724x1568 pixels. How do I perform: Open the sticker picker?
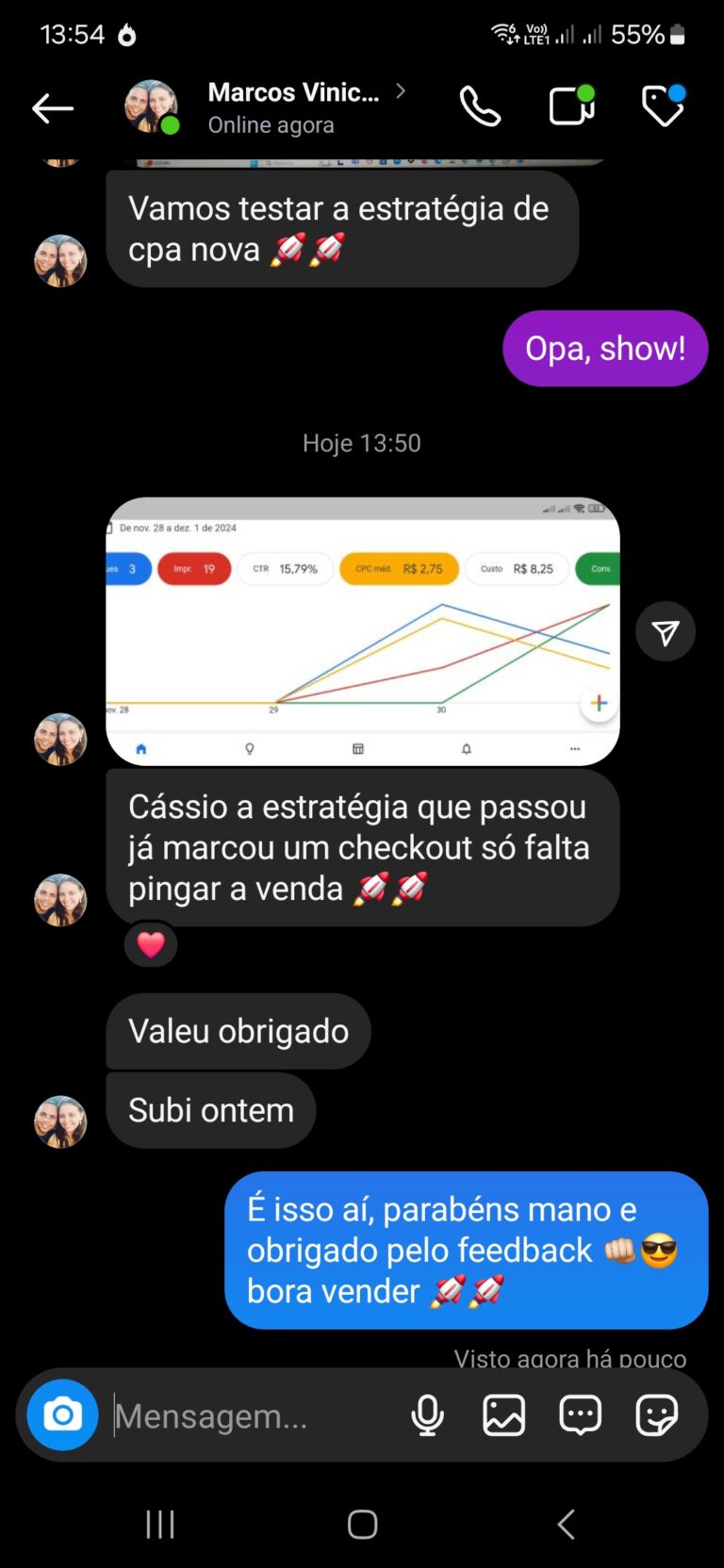655,1414
